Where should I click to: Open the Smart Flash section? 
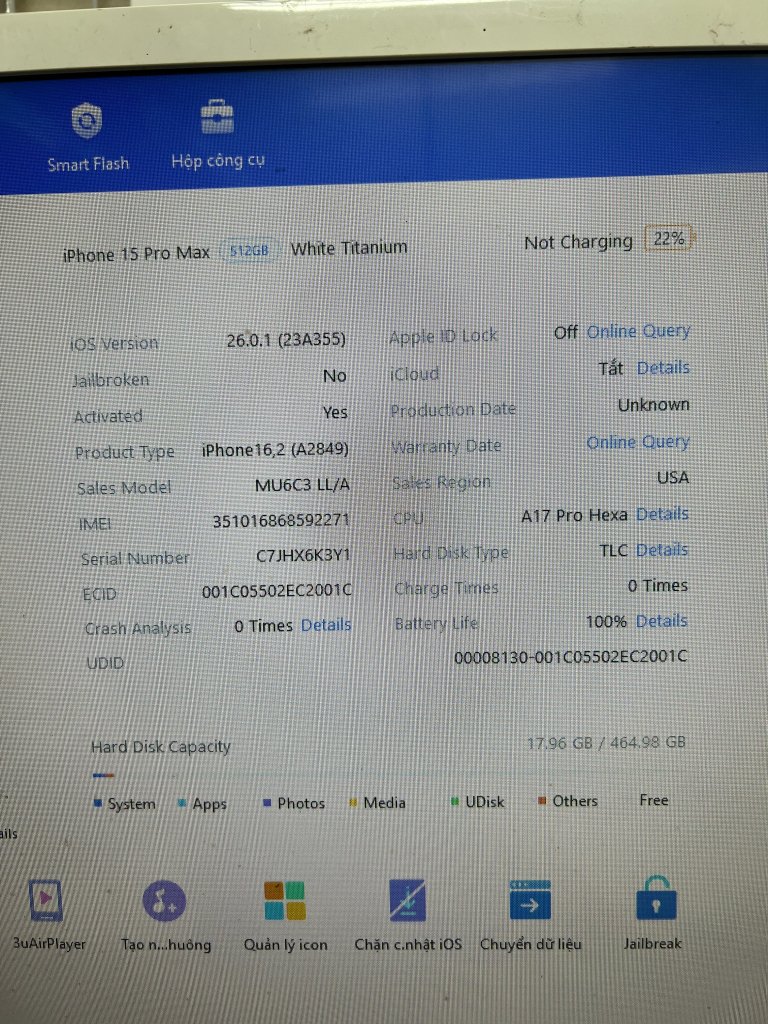(88, 136)
